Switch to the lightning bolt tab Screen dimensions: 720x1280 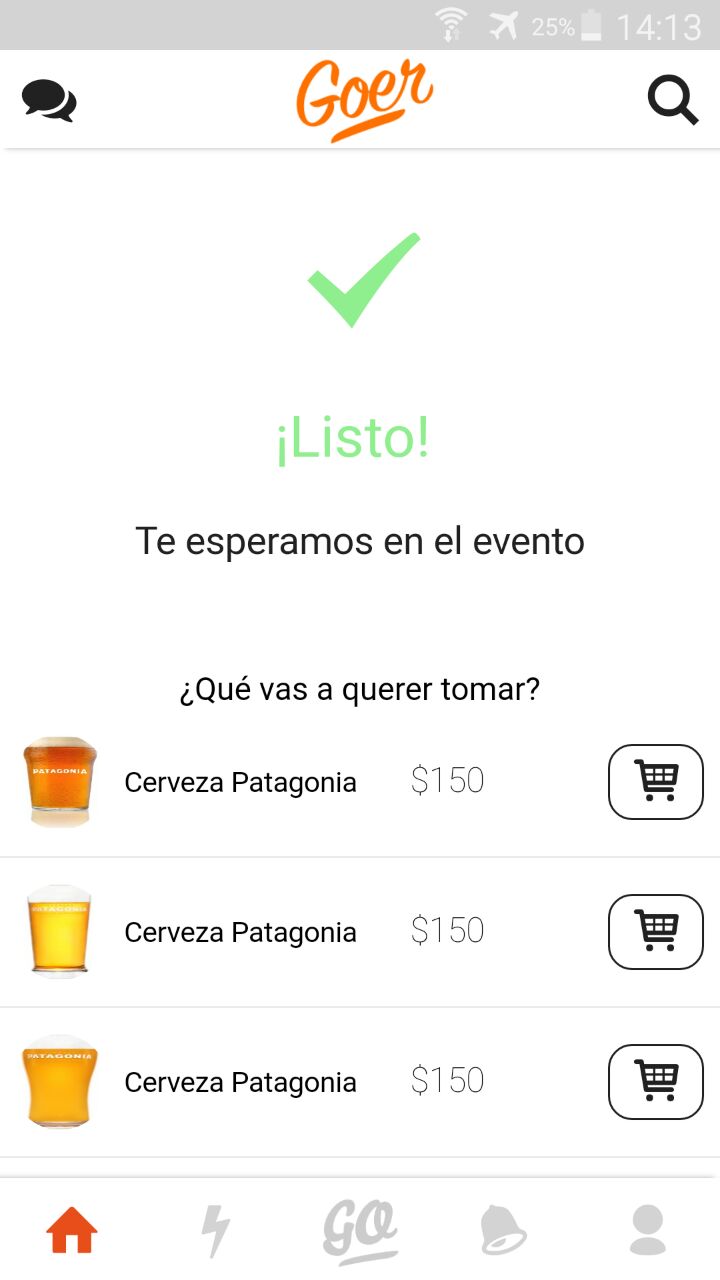pyautogui.click(x=215, y=1230)
